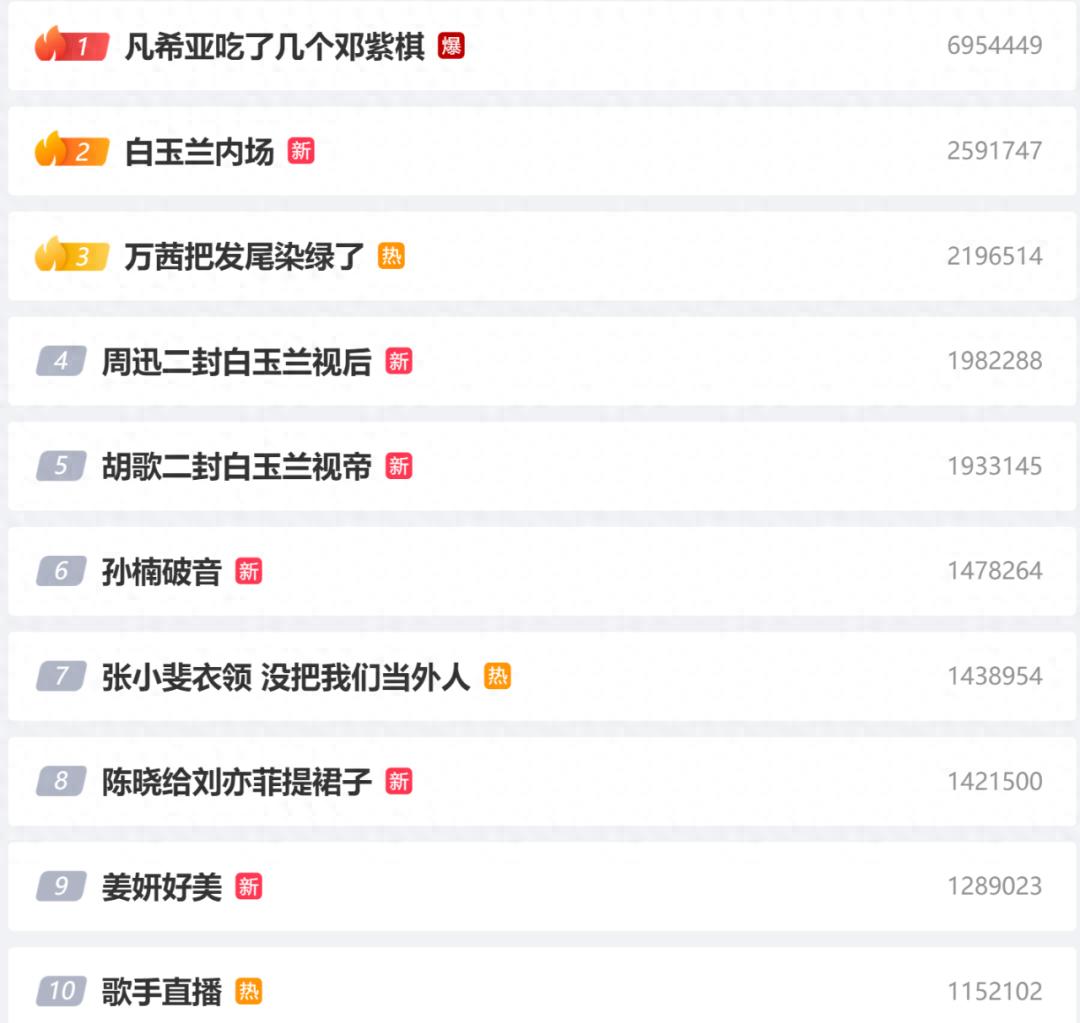This screenshot has width=1080, height=1023.
Task: Open 陈晓给刘亦菲提裙子 topic
Action: (236, 782)
